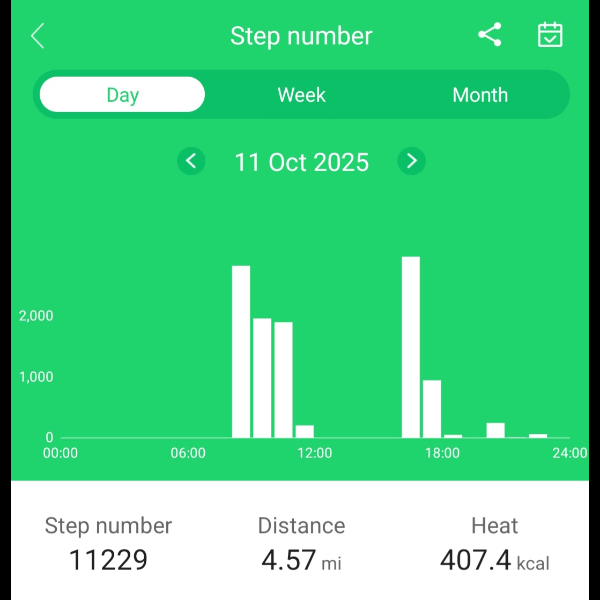Viewport: 600px width, 600px height.
Task: Go to the next day
Action: pyautogui.click(x=411, y=161)
